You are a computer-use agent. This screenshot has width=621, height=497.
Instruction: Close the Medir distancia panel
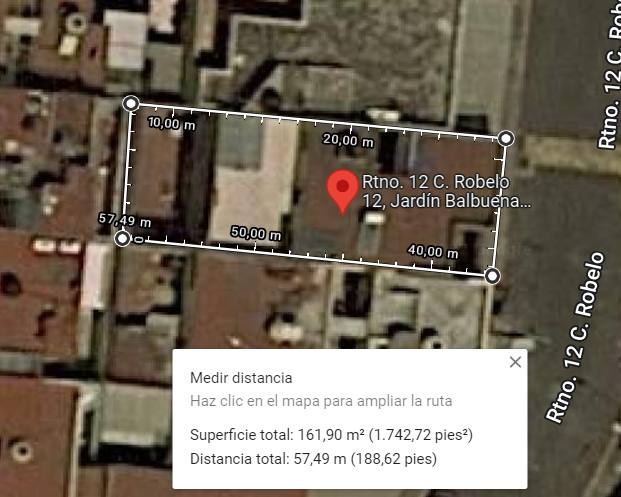click(x=515, y=362)
